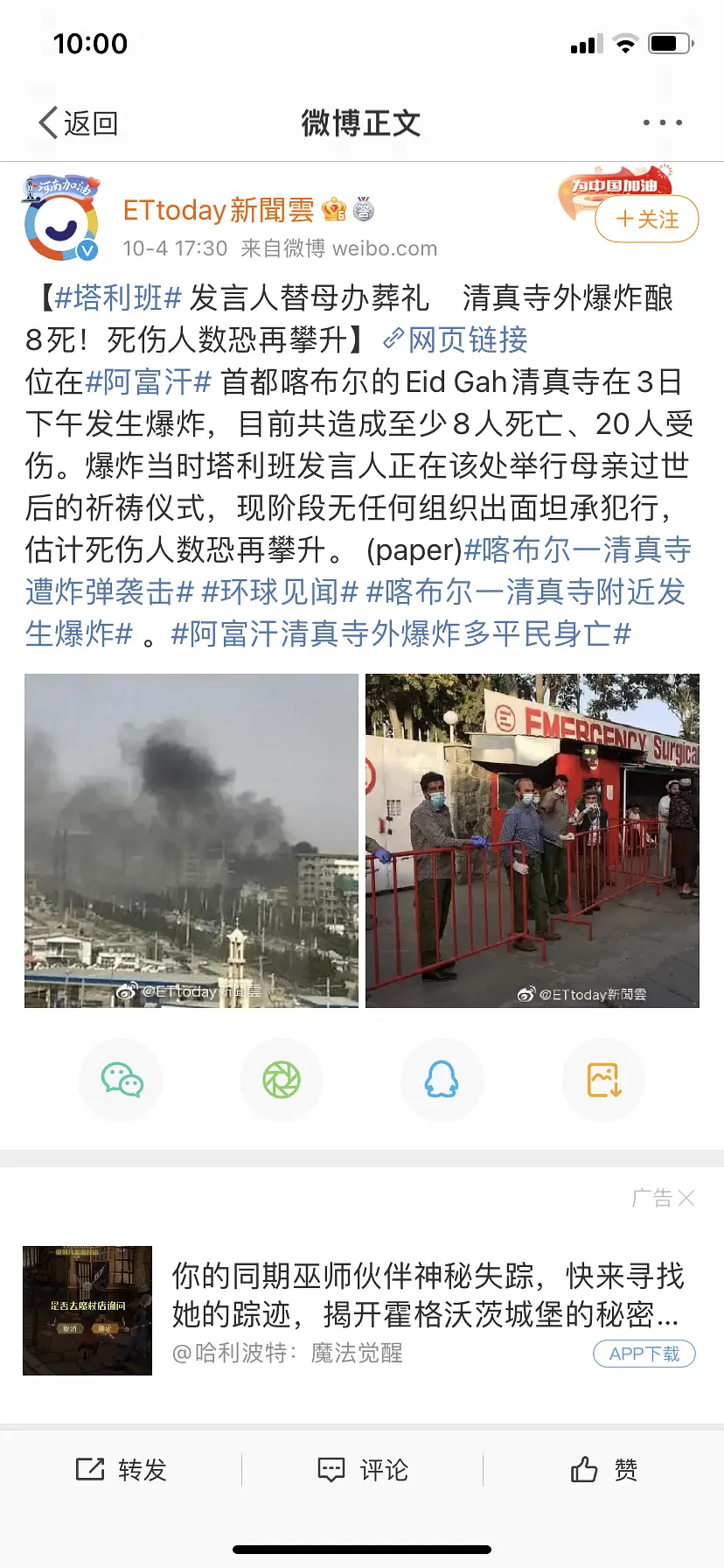Viewport: 724px width, 1568px height.
Task: Like the post with 赞
Action: [604, 1470]
